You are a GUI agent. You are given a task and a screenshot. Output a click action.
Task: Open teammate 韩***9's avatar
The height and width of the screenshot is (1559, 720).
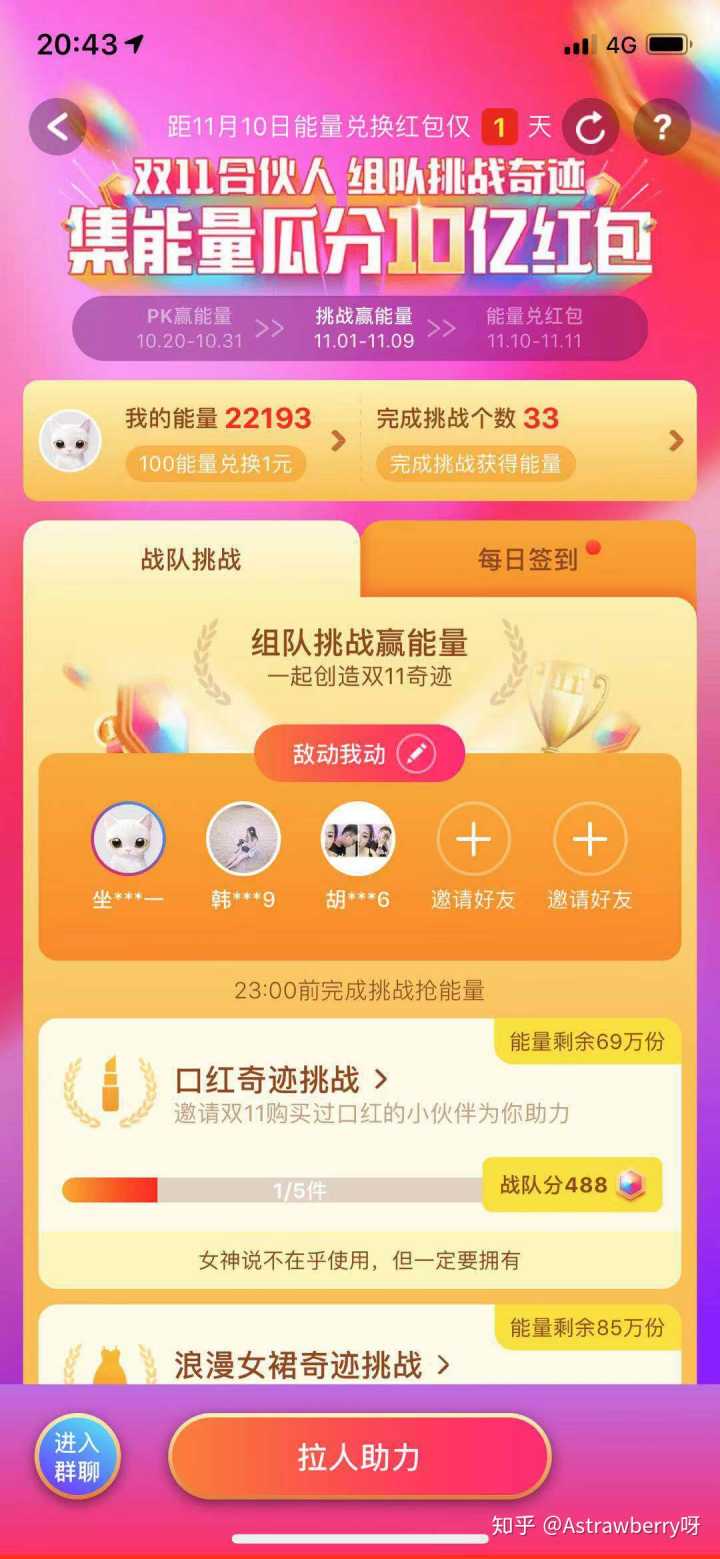coord(243,839)
